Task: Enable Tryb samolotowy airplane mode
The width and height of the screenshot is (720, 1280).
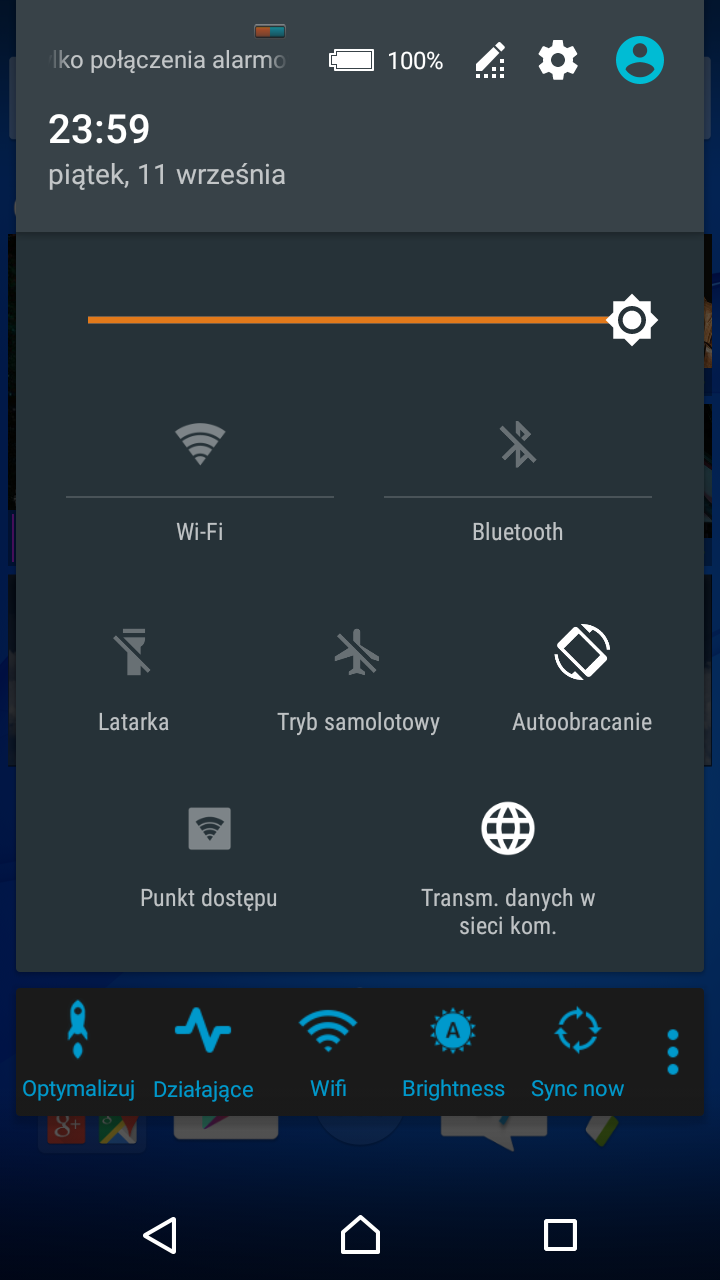Action: point(358,678)
